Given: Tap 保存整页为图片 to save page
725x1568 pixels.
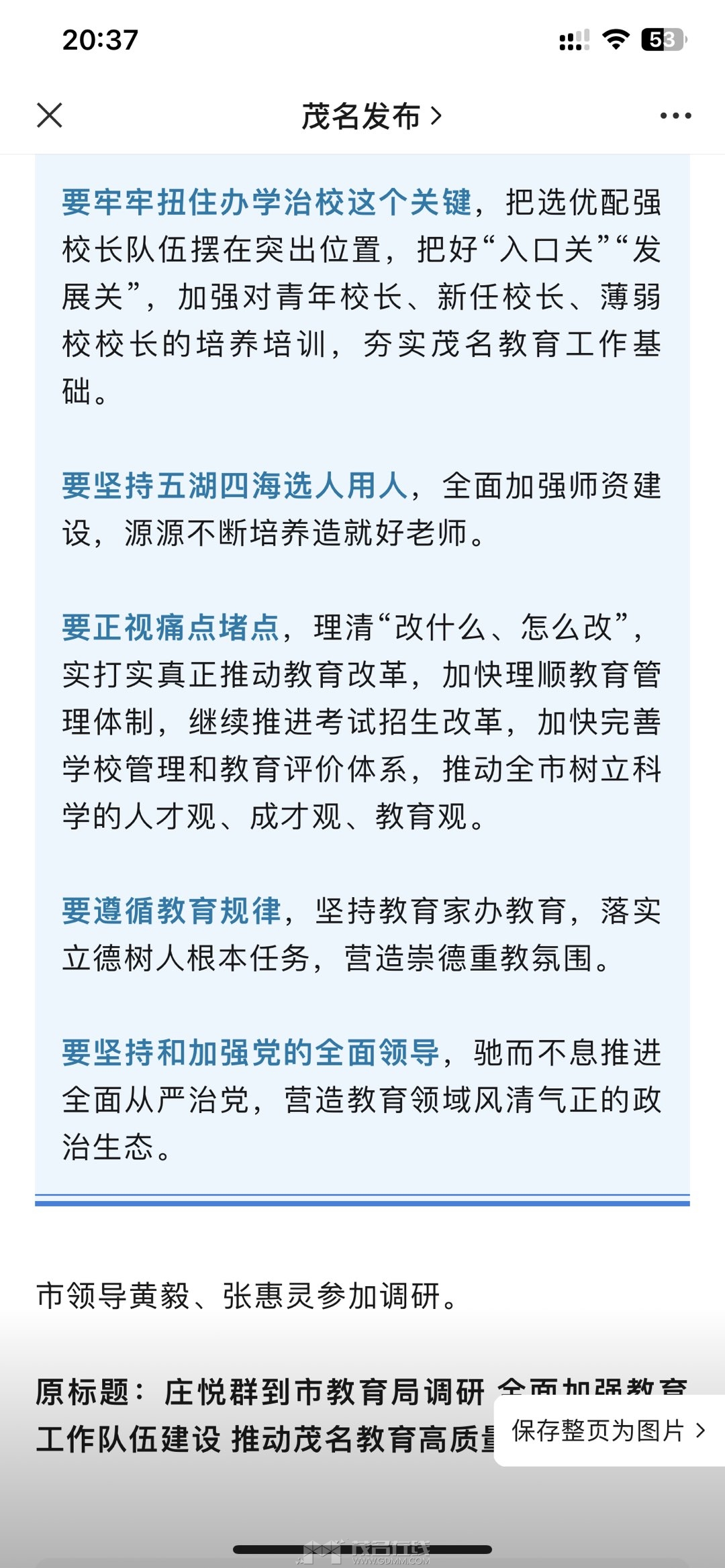Looking at the screenshot, I should tap(609, 1431).
